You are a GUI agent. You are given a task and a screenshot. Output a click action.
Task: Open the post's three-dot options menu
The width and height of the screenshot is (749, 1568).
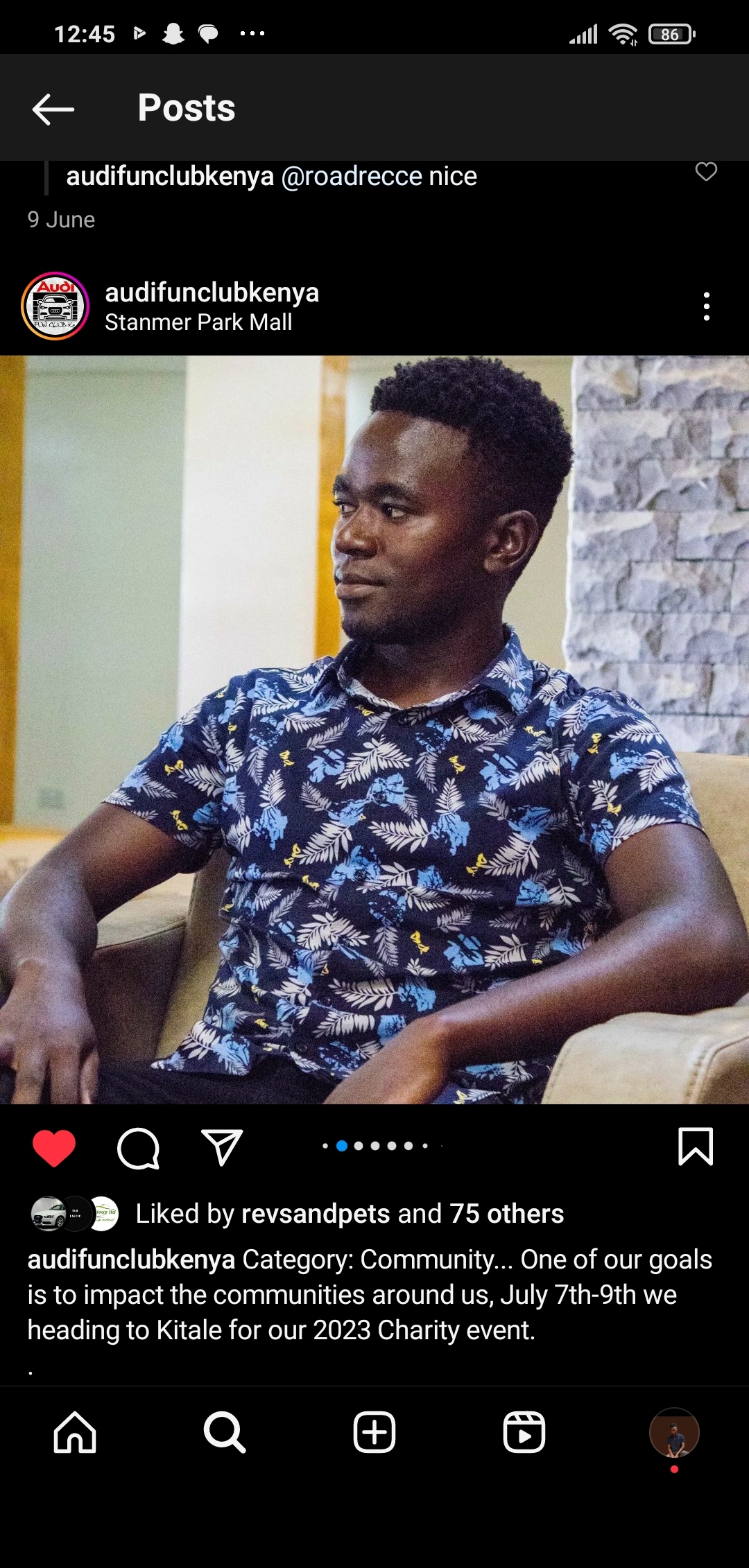click(706, 306)
